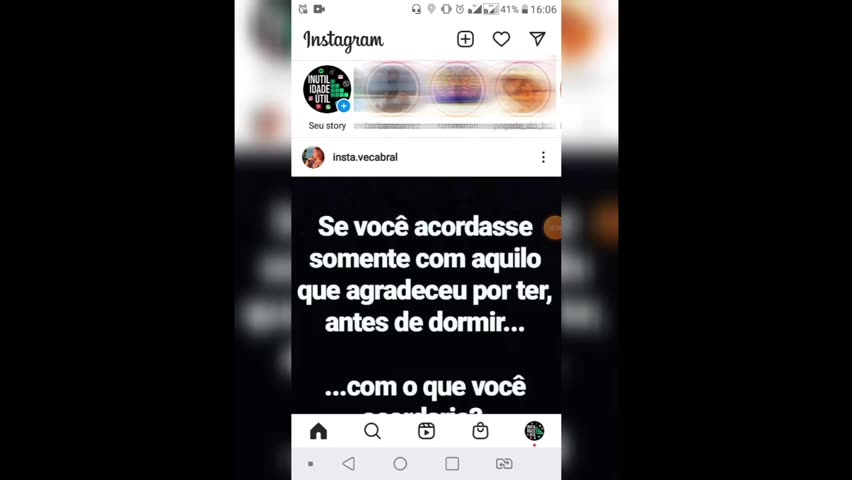852x480 pixels.
Task: Tap the system recent apps button
Action: (452, 464)
